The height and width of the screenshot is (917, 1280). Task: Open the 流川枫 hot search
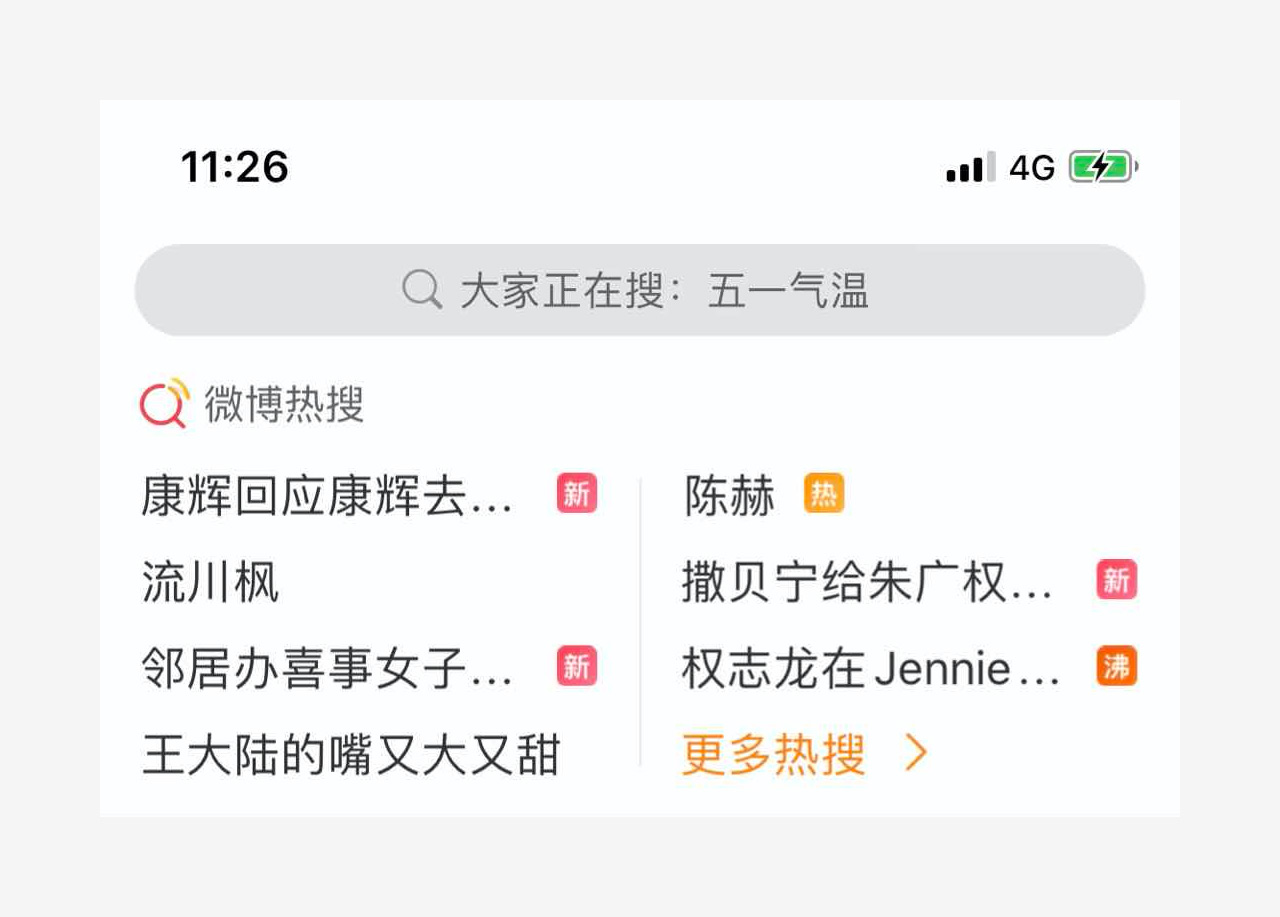tap(211, 583)
